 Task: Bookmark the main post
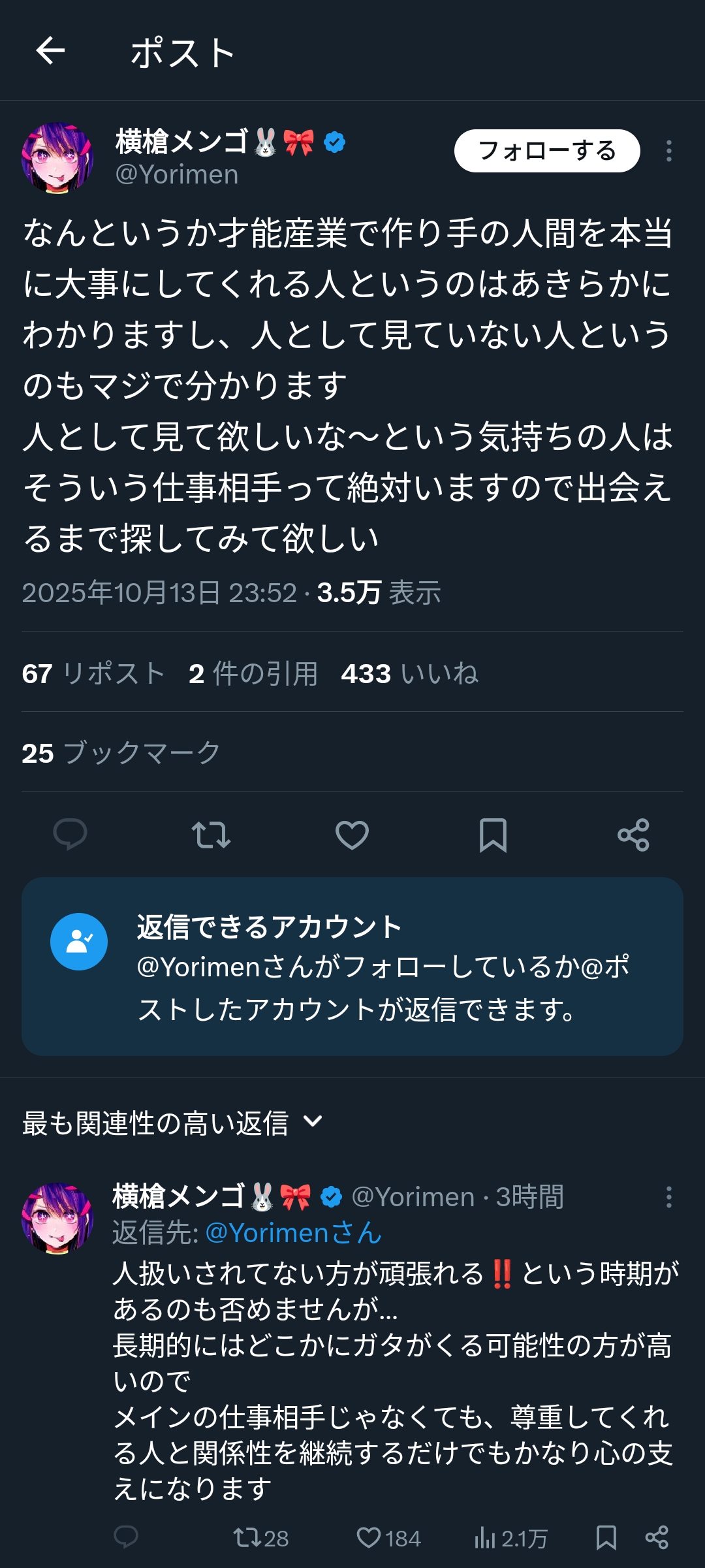tap(493, 834)
